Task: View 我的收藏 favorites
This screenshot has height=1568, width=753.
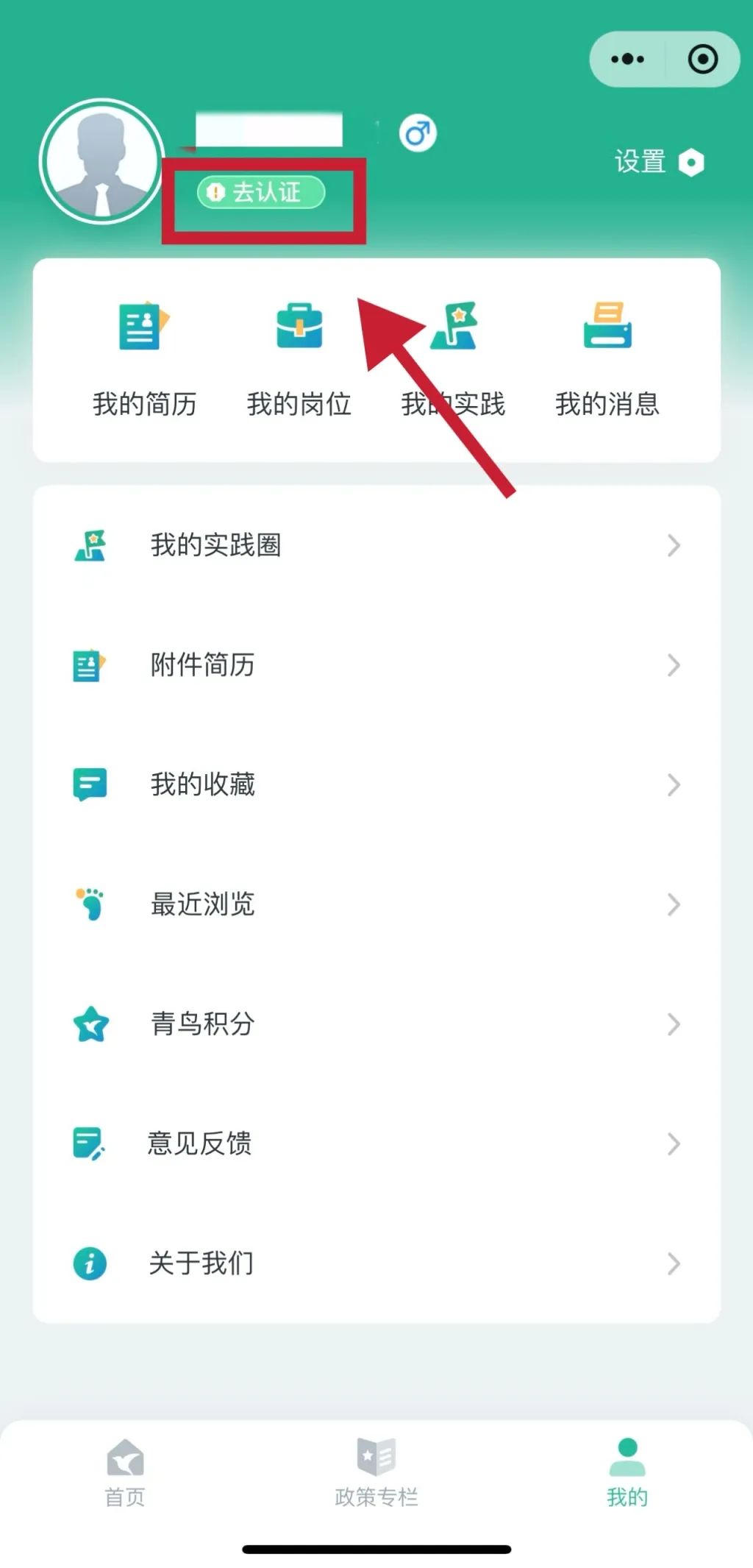Action: (376, 784)
